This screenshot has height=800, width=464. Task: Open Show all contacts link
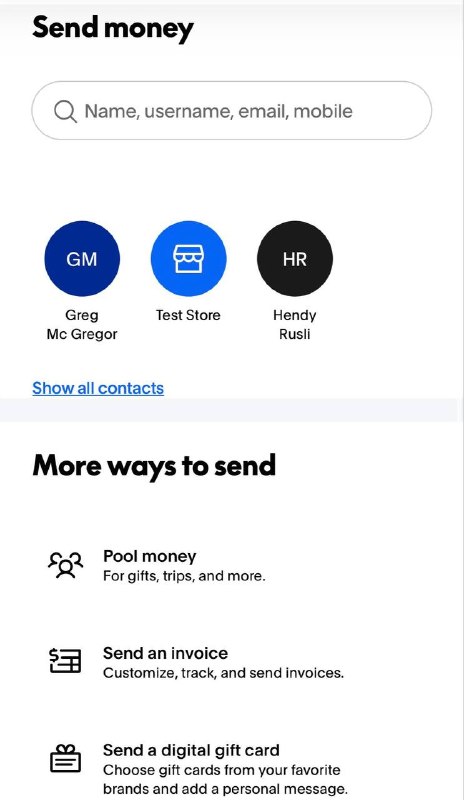pos(98,388)
